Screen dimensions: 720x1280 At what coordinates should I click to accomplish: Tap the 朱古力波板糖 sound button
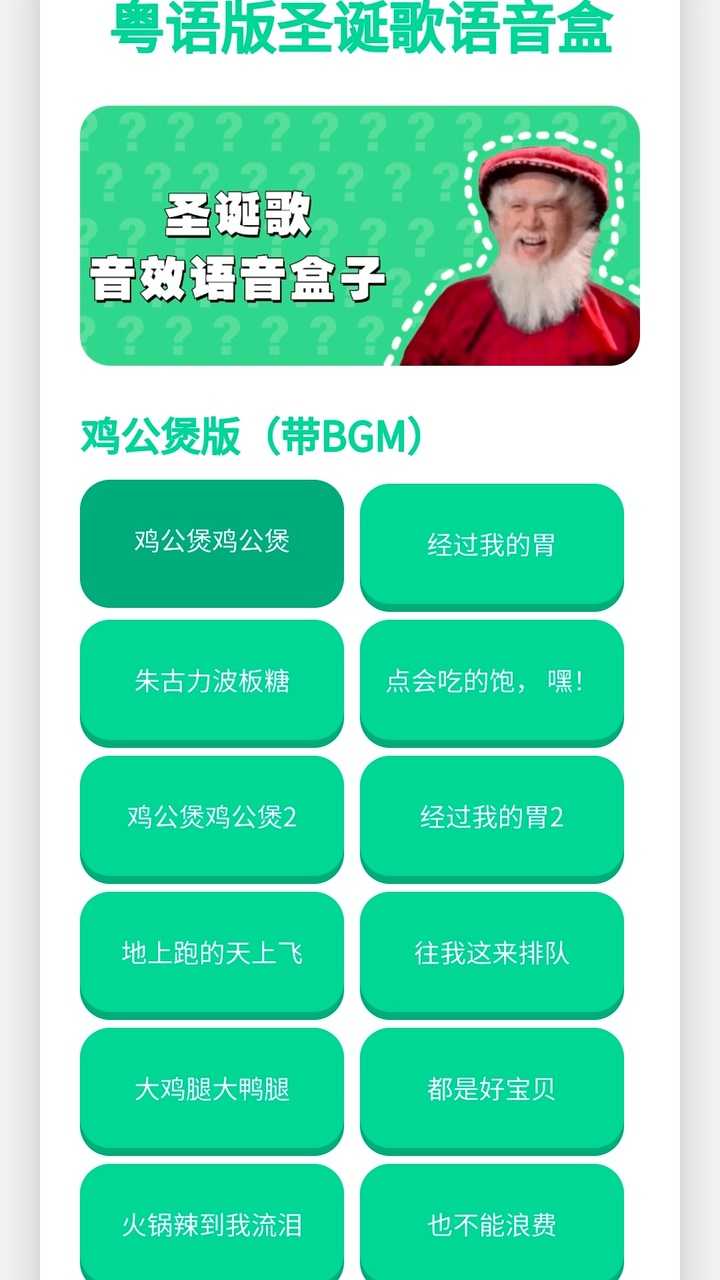(x=212, y=681)
